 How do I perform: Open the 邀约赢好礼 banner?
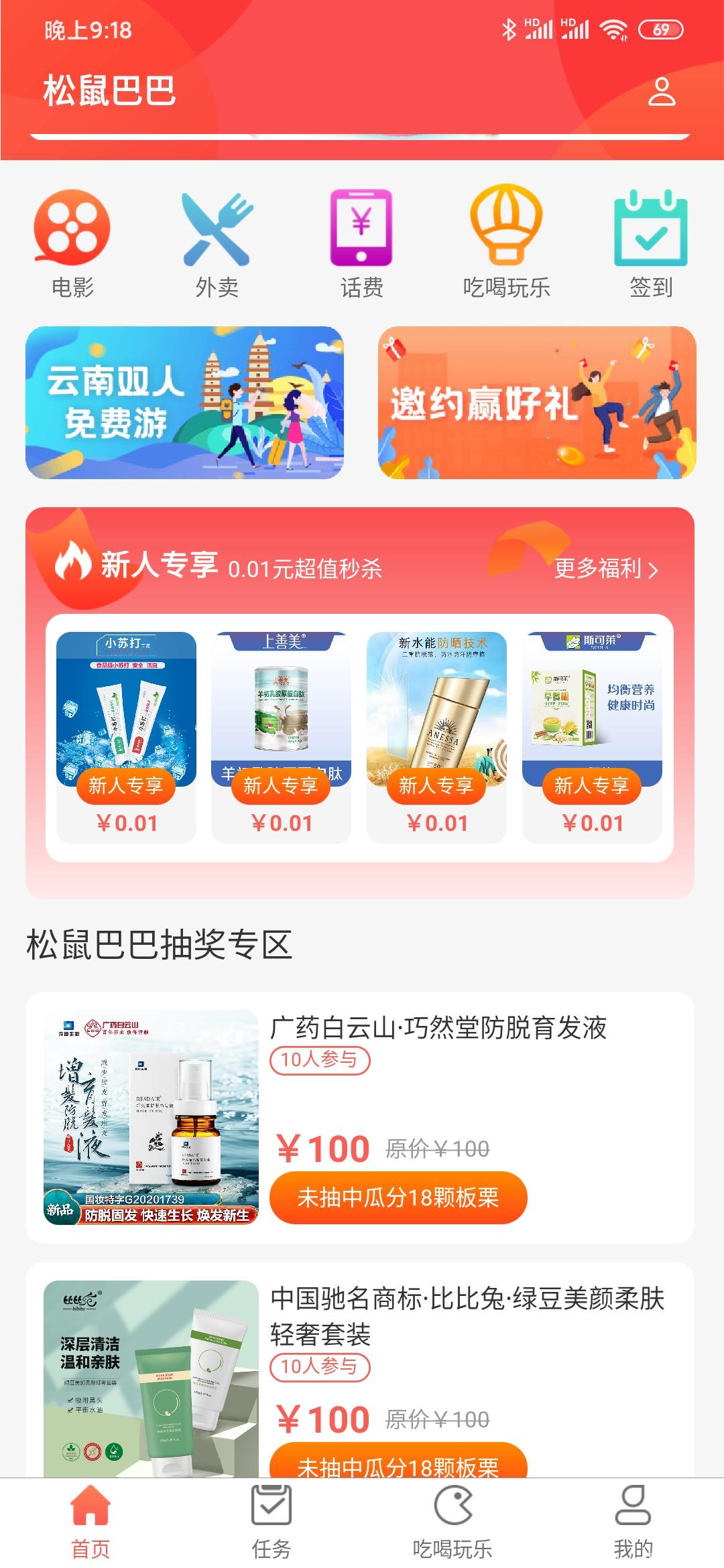[x=537, y=403]
